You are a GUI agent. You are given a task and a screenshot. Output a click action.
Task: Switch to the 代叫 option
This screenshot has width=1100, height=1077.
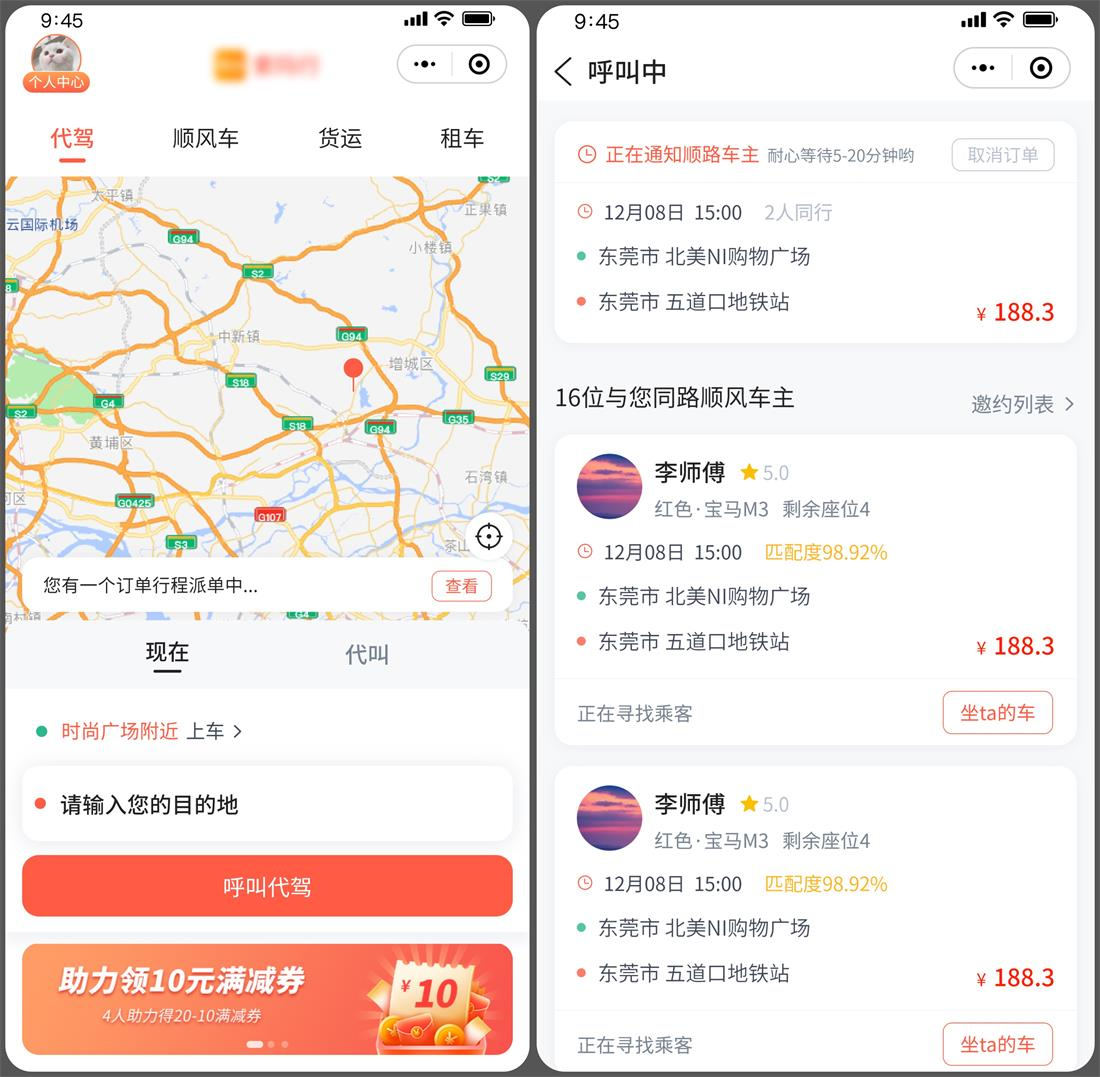pos(367,654)
